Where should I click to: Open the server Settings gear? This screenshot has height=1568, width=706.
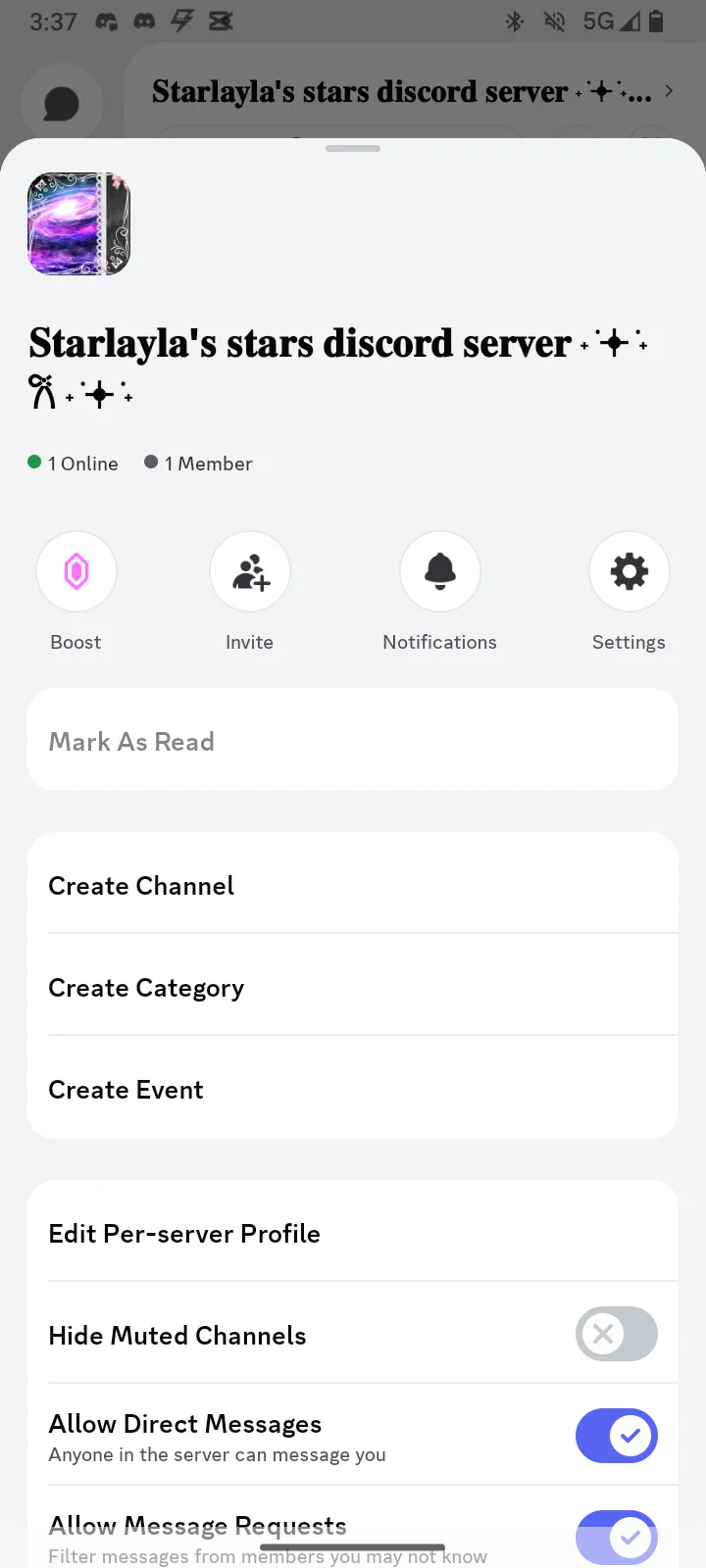(x=629, y=571)
